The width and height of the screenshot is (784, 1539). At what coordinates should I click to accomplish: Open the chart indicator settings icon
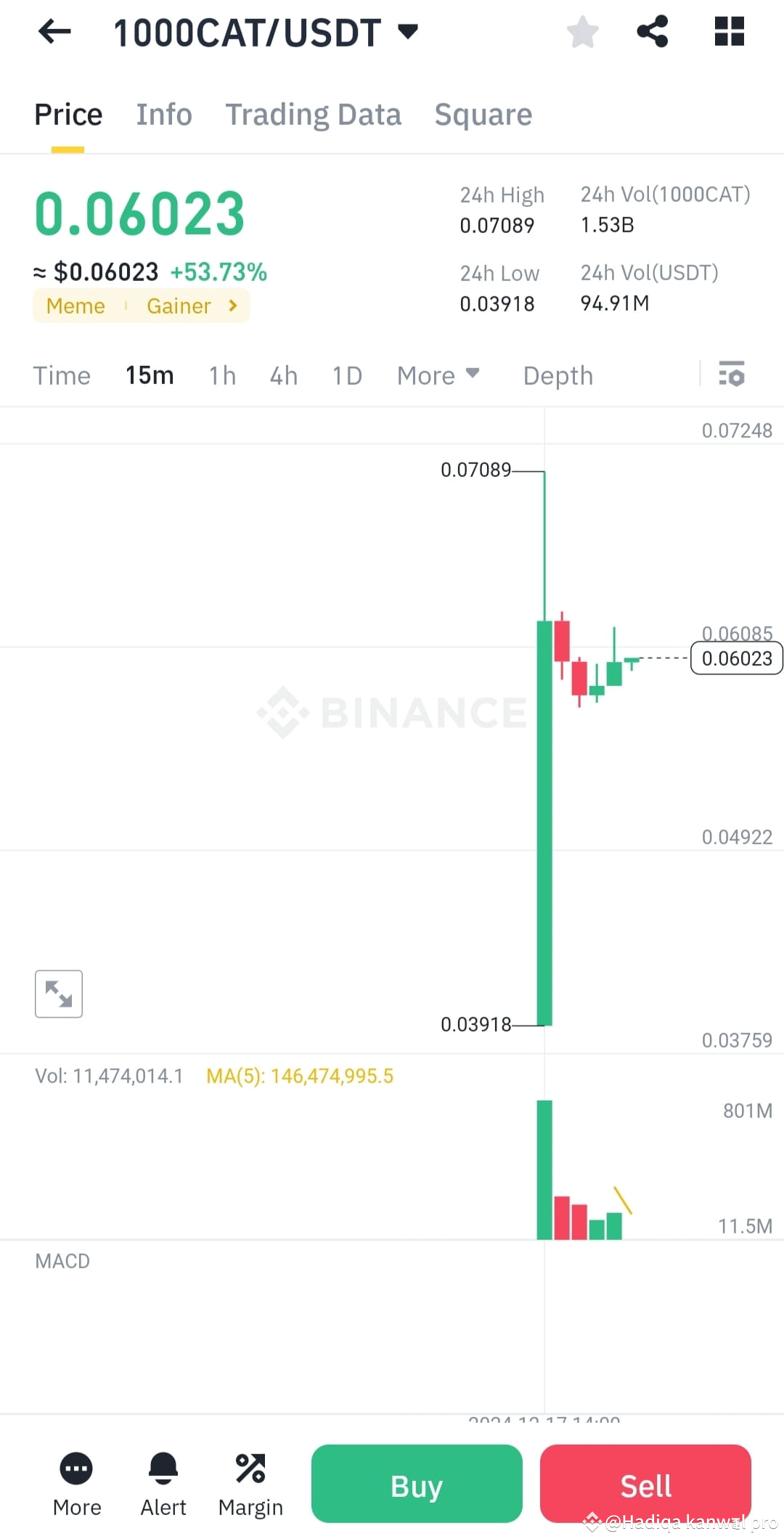732,375
